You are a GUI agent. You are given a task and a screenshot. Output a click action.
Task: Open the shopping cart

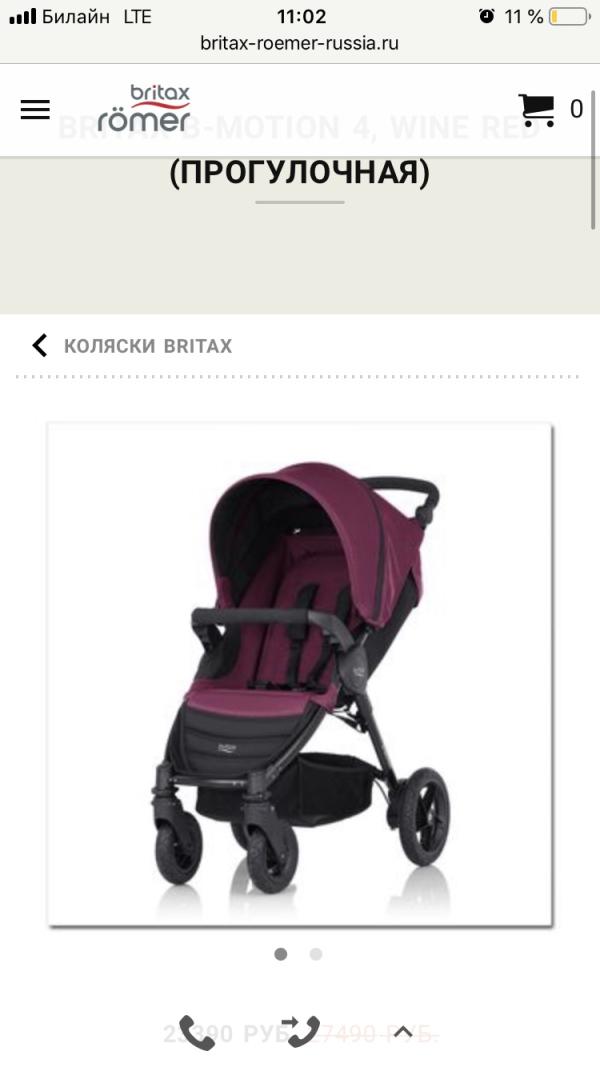537,109
